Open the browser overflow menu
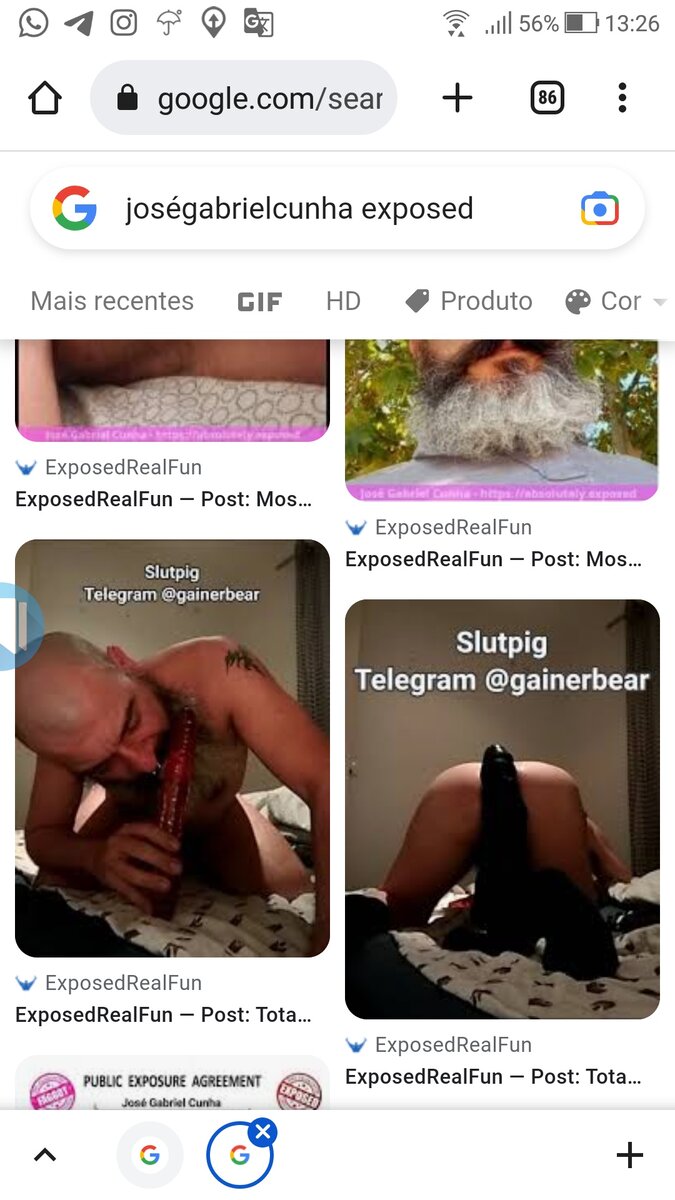 click(x=622, y=98)
